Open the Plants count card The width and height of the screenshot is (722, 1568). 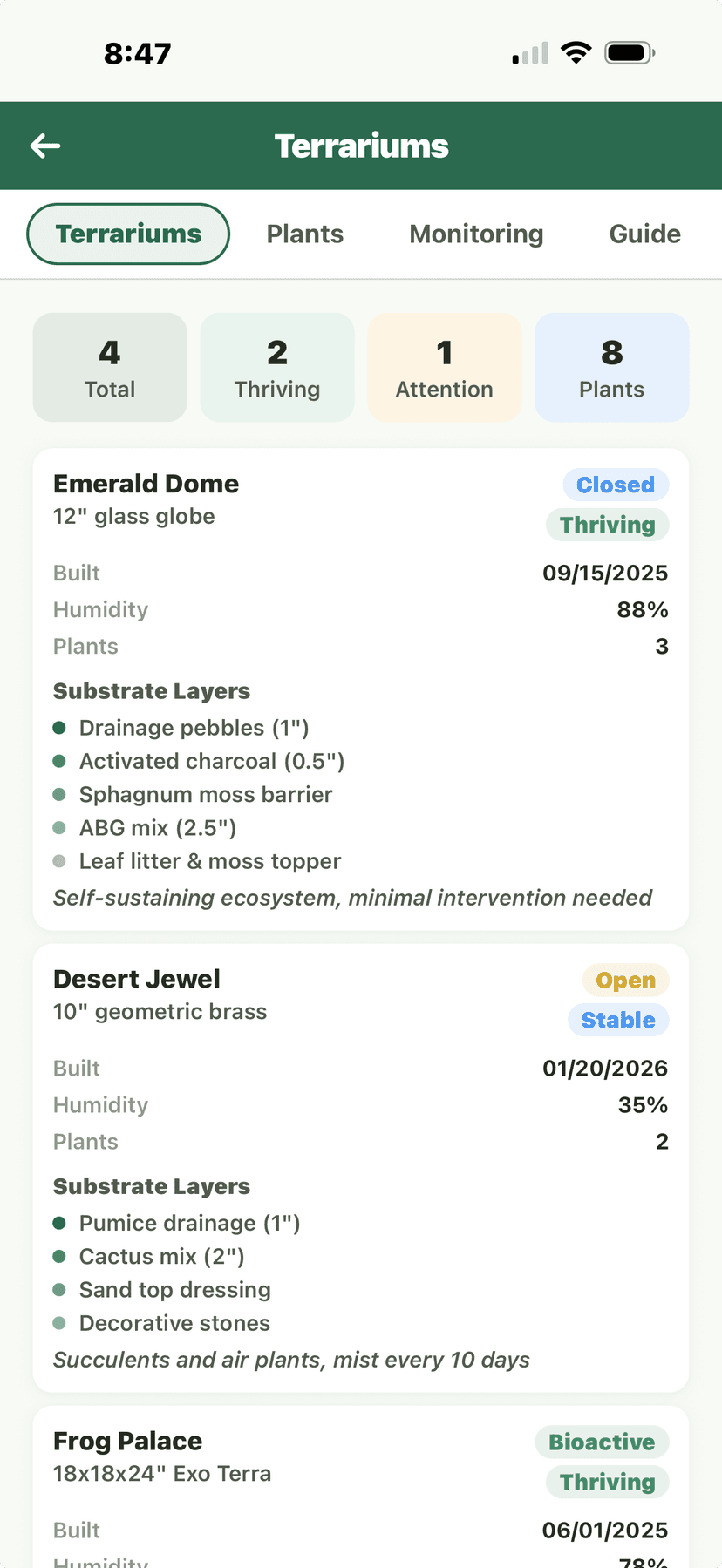[611, 366]
